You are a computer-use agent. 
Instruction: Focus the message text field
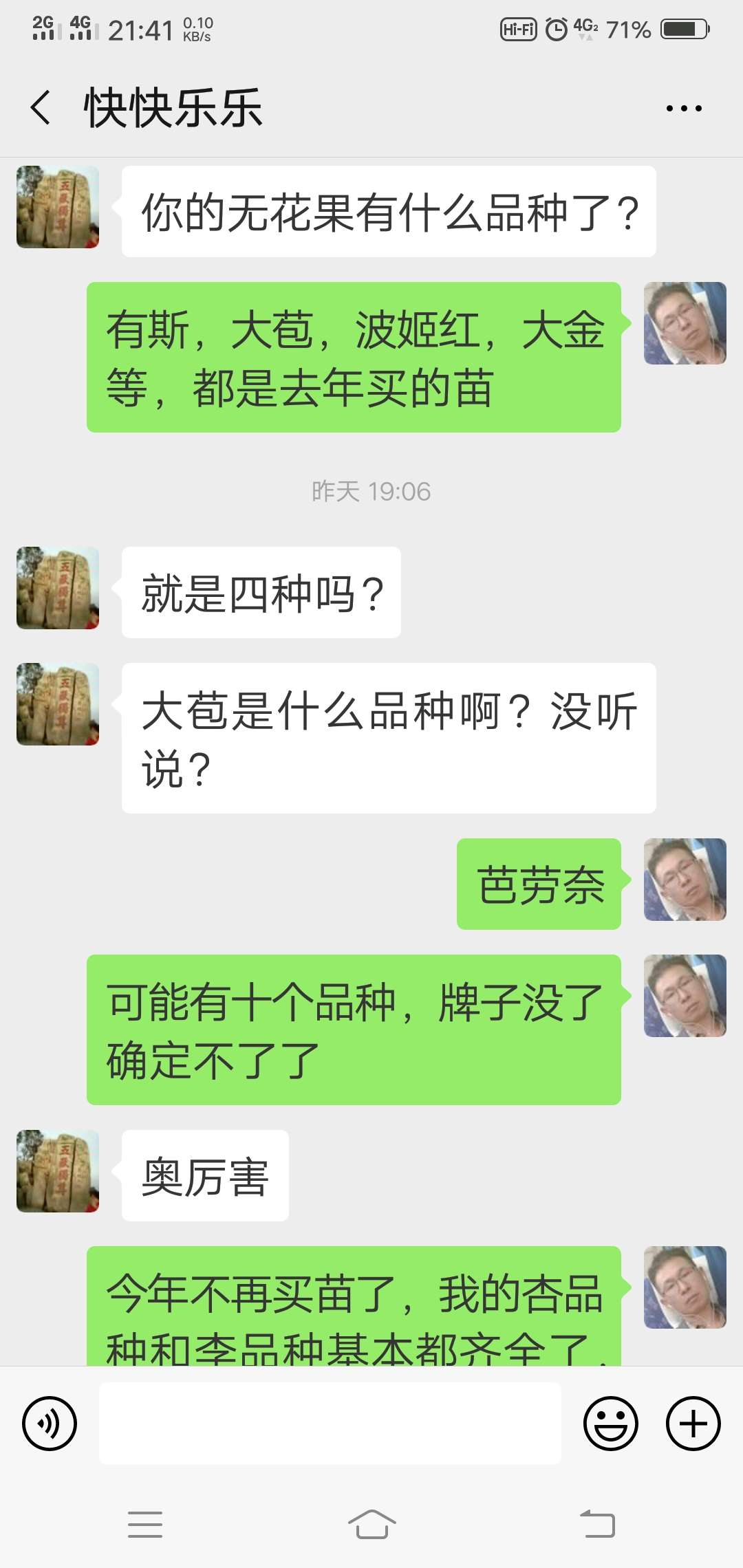tap(330, 1424)
